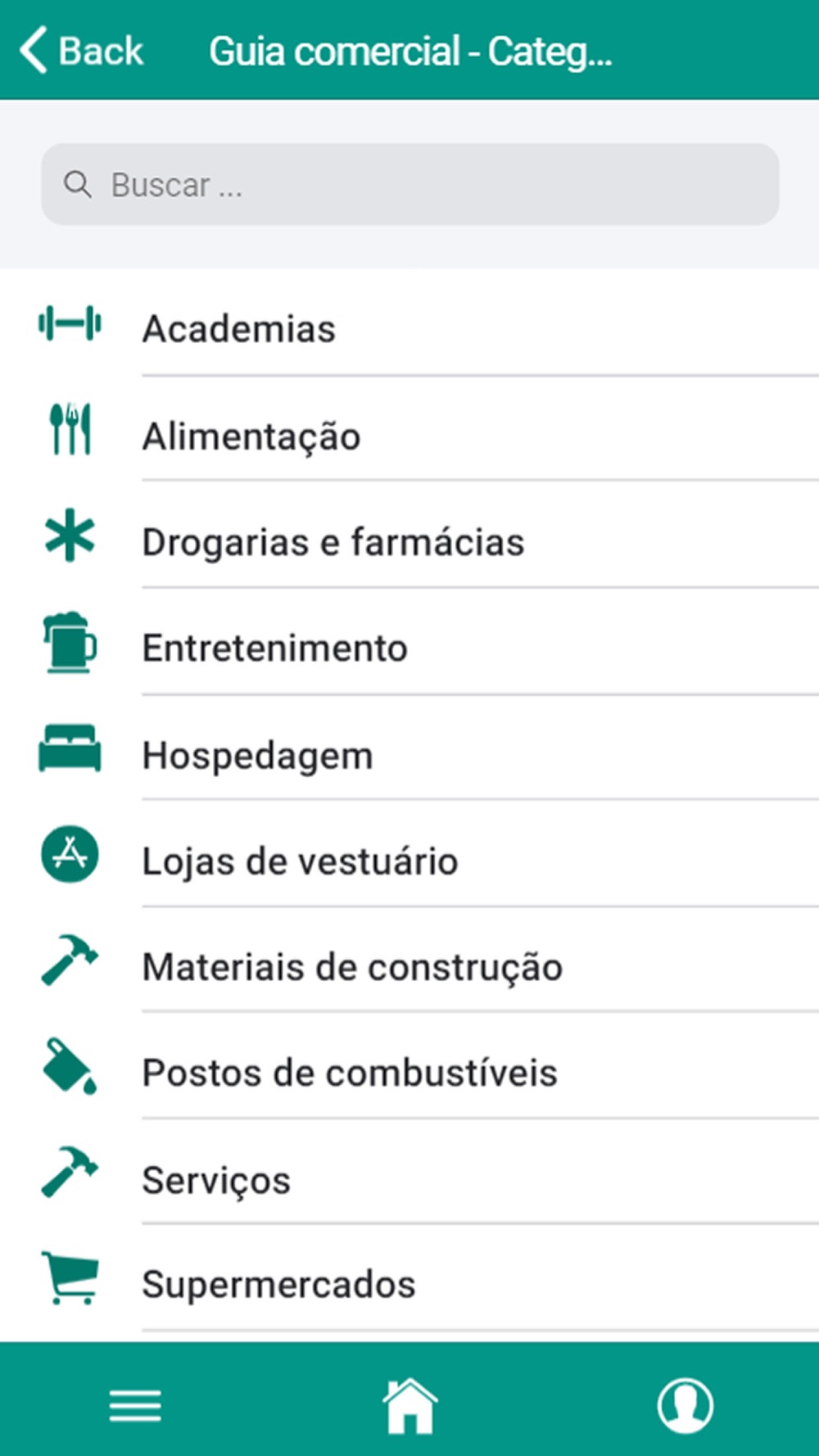The image size is (819, 1456).
Task: Tap the Buscar search field
Action: pyautogui.click(x=409, y=184)
